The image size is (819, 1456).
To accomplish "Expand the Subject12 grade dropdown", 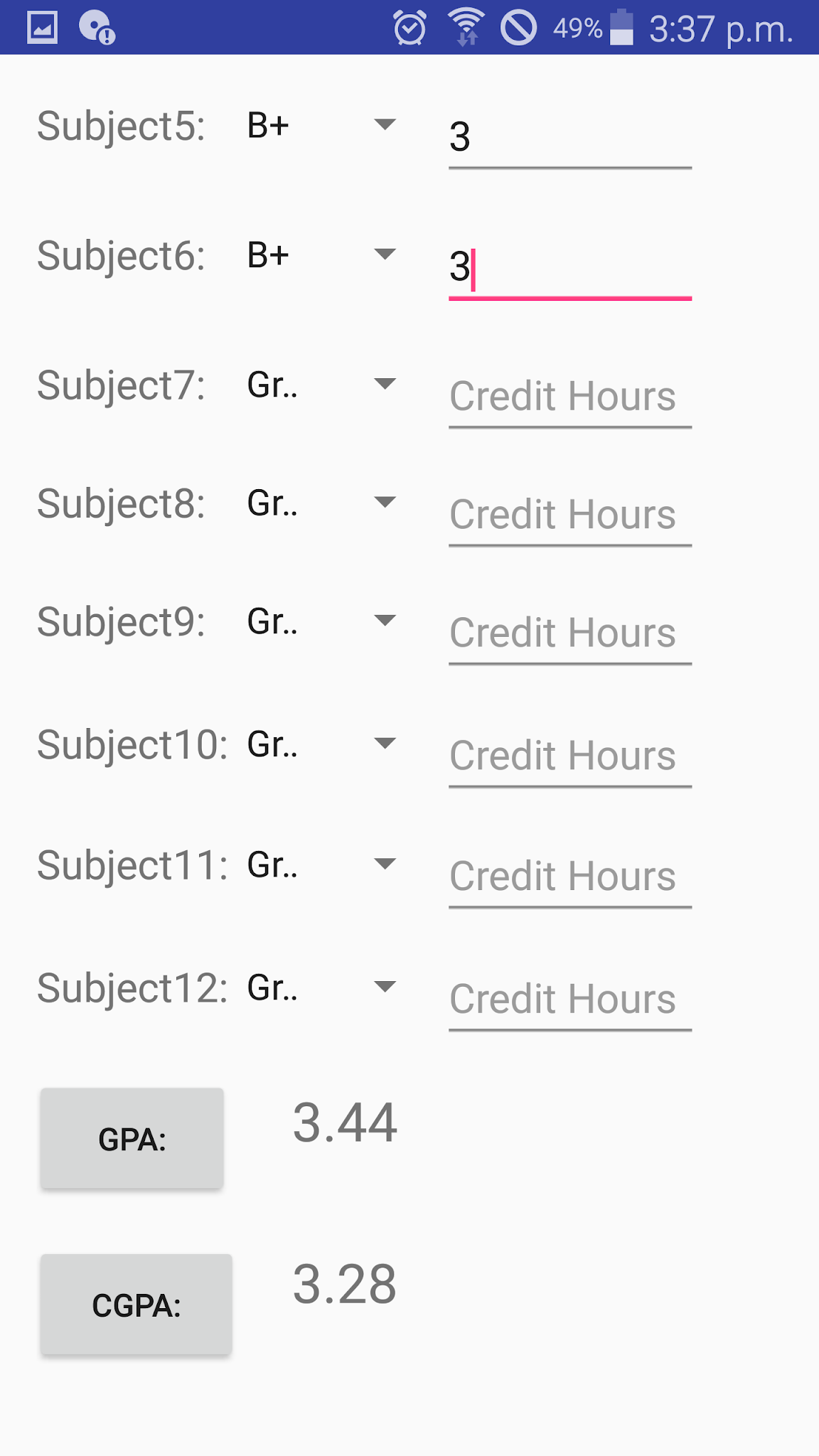I will 321,987.
